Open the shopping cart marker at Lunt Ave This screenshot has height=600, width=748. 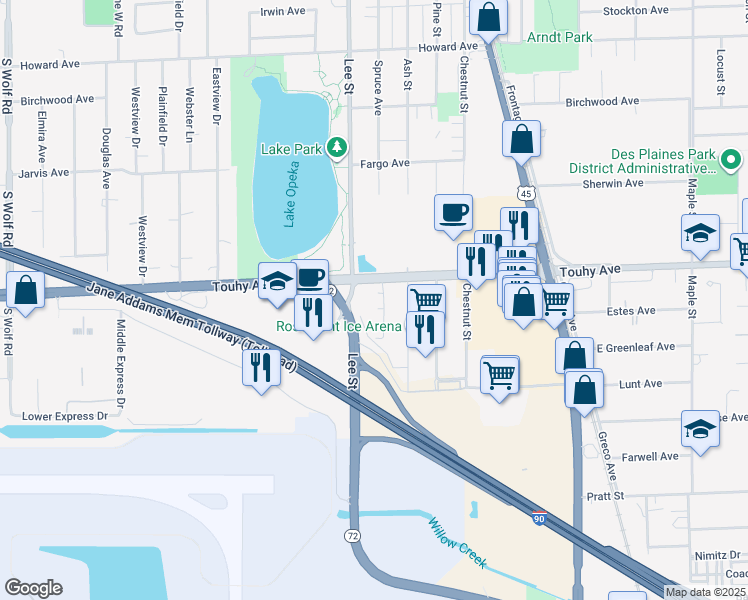click(x=500, y=375)
